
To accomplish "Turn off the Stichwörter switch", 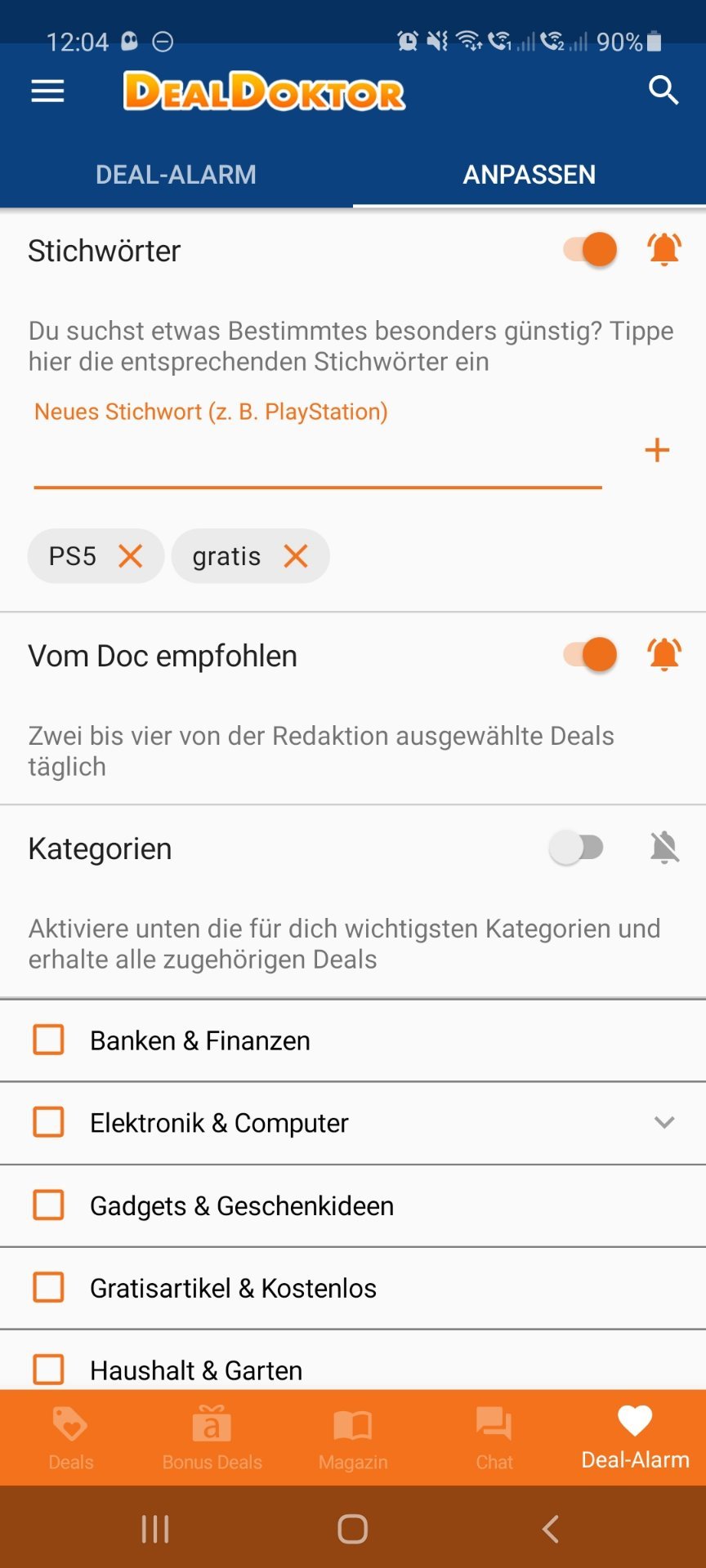I will 590,249.
